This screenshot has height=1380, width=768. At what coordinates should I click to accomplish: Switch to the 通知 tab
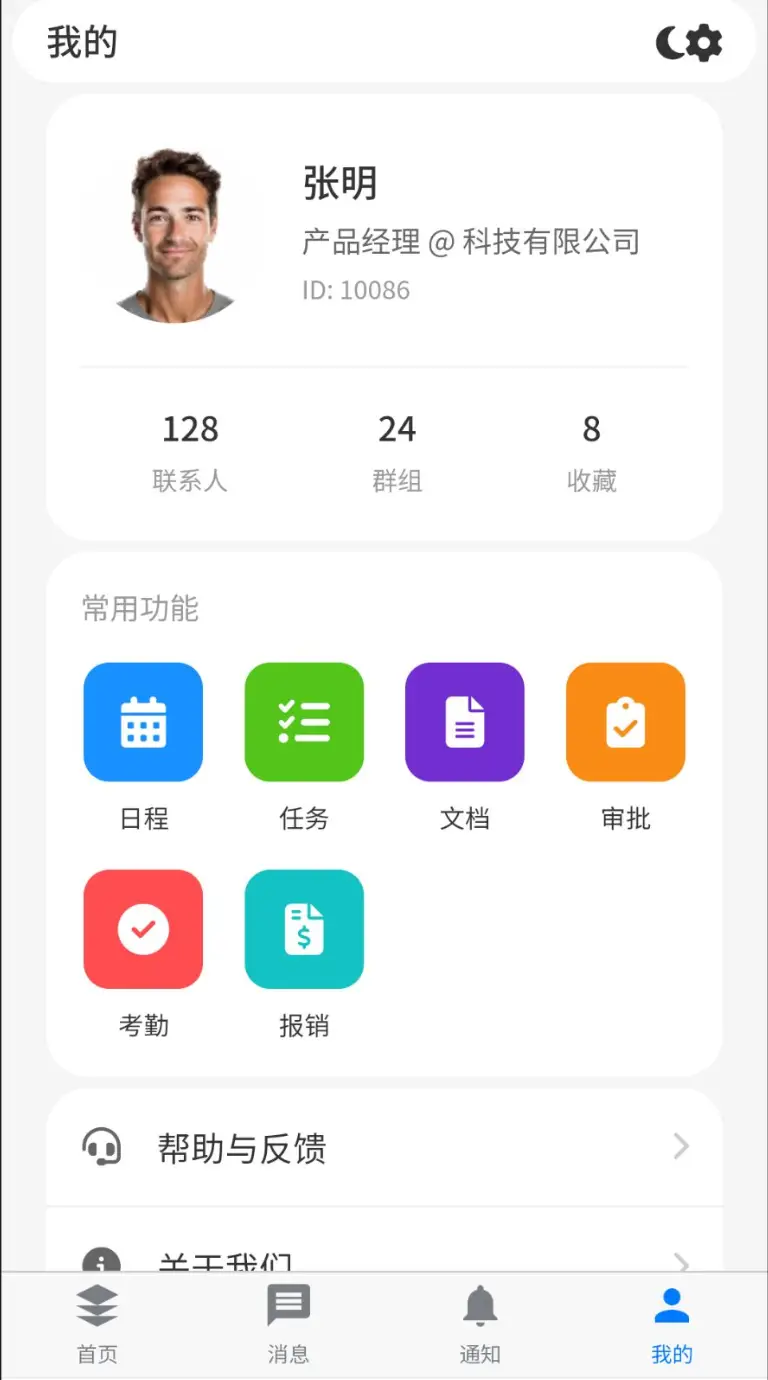(x=480, y=1325)
